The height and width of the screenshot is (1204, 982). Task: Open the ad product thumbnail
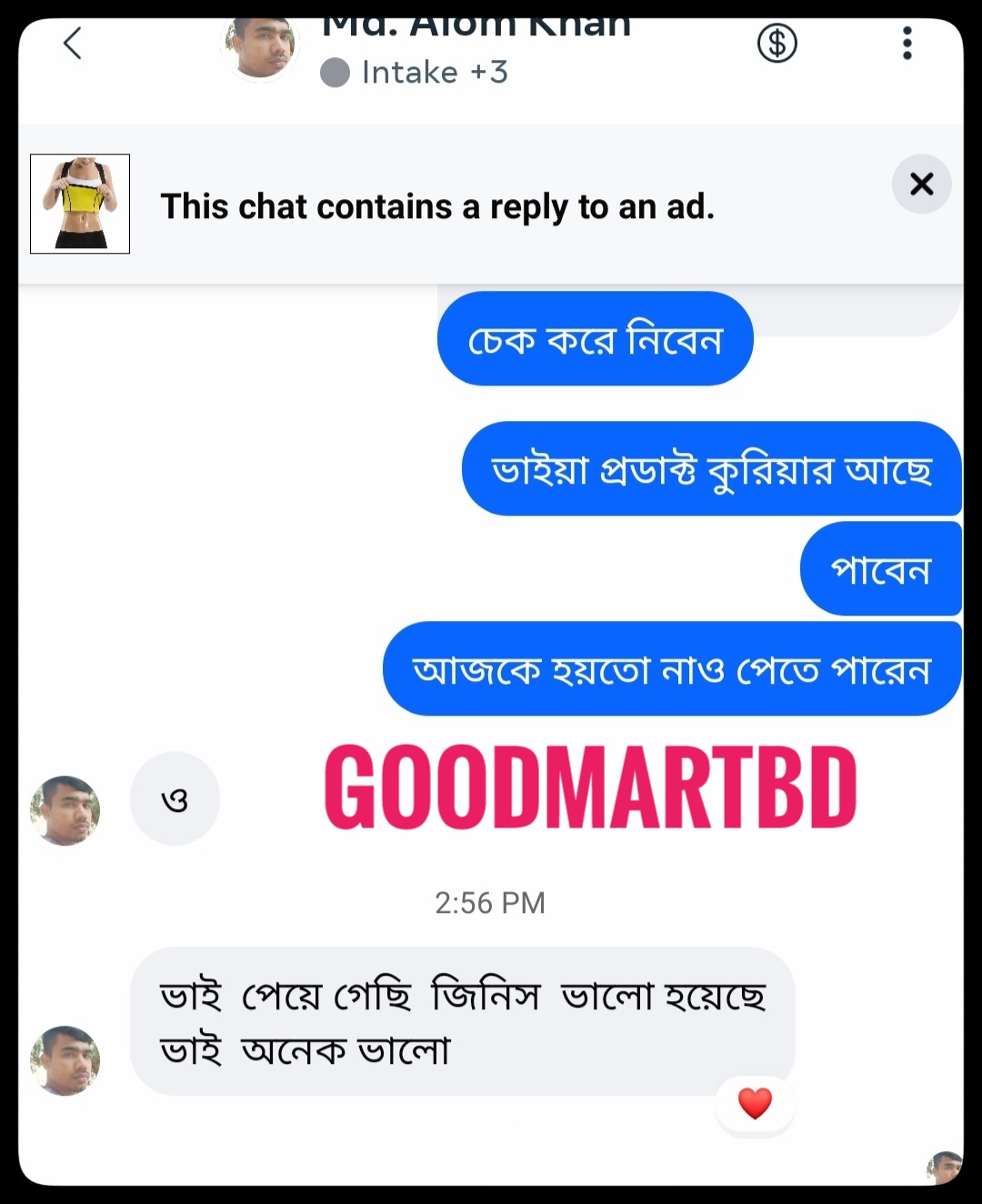[x=80, y=204]
